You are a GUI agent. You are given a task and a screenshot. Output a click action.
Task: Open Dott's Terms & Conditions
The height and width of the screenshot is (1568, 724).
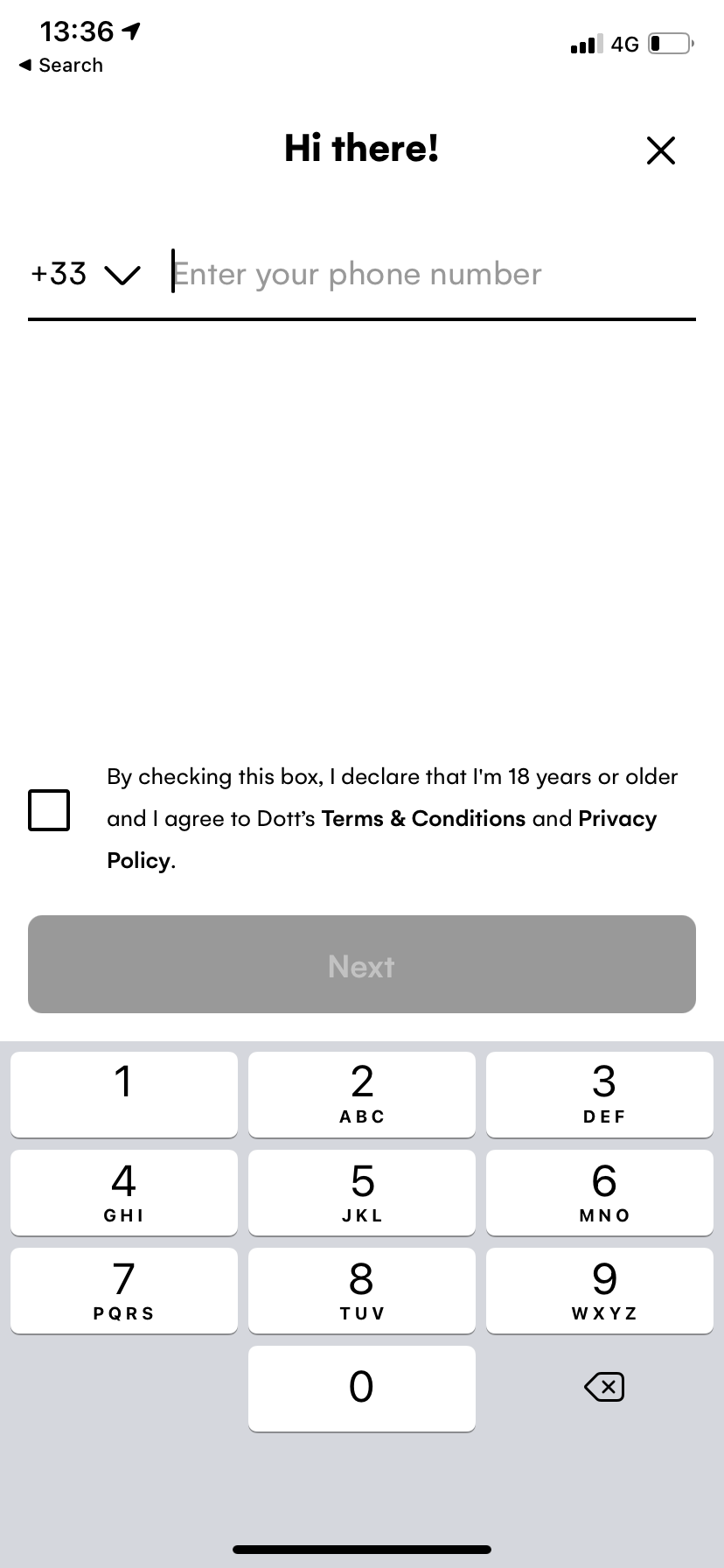pyautogui.click(x=423, y=818)
